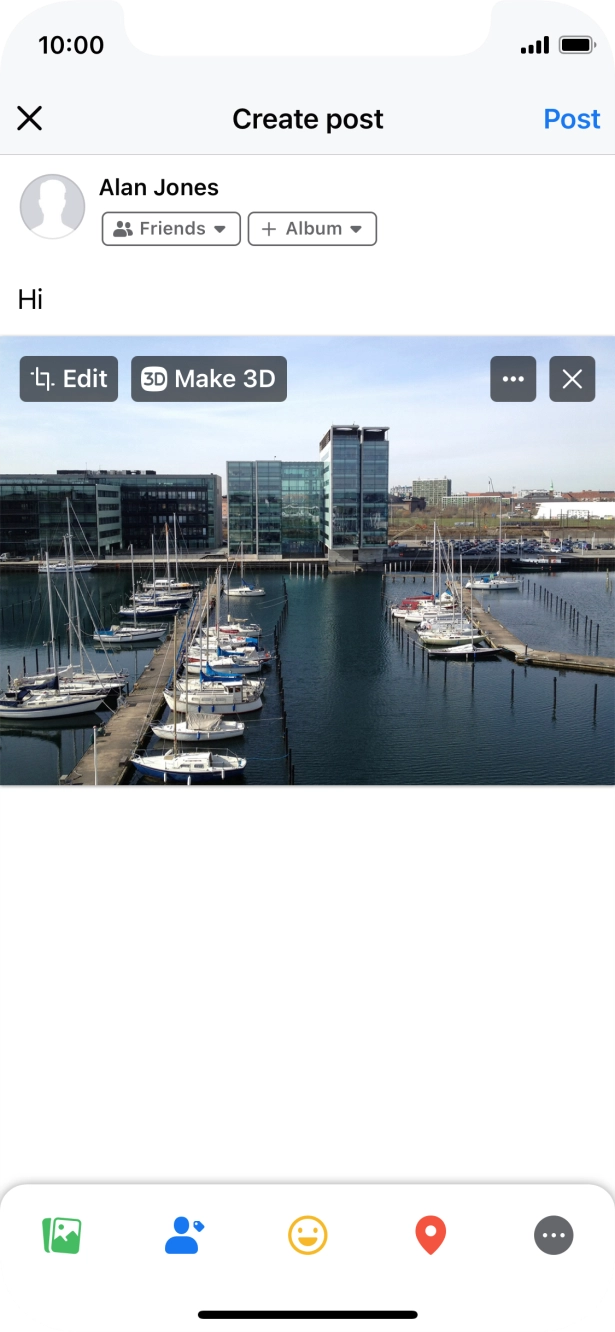The height and width of the screenshot is (1332, 615).
Task: Add a location check-in pin
Action: coord(430,1236)
